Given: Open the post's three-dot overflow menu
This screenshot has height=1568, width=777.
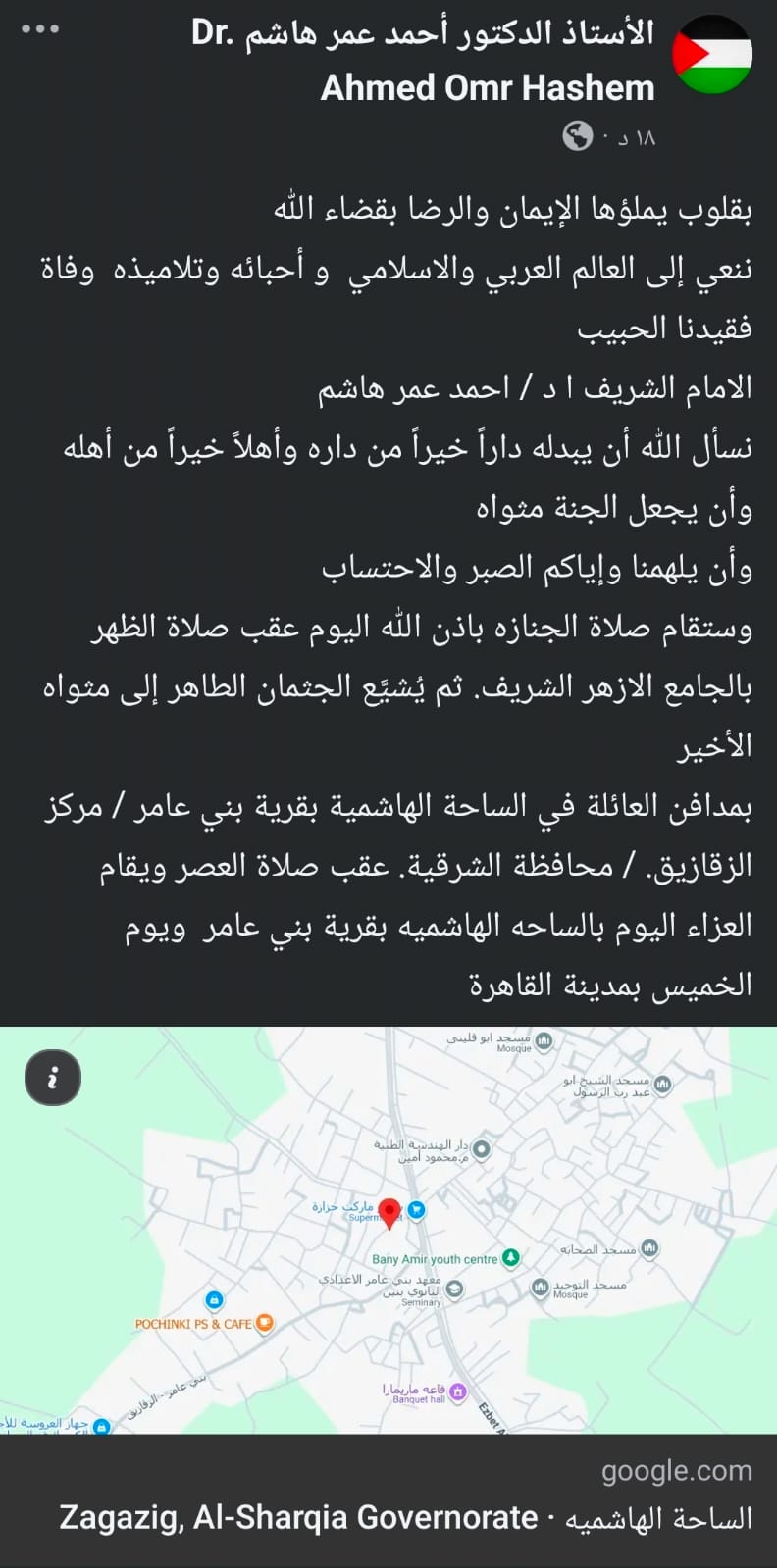Looking at the screenshot, I should pyautogui.click(x=40, y=29).
